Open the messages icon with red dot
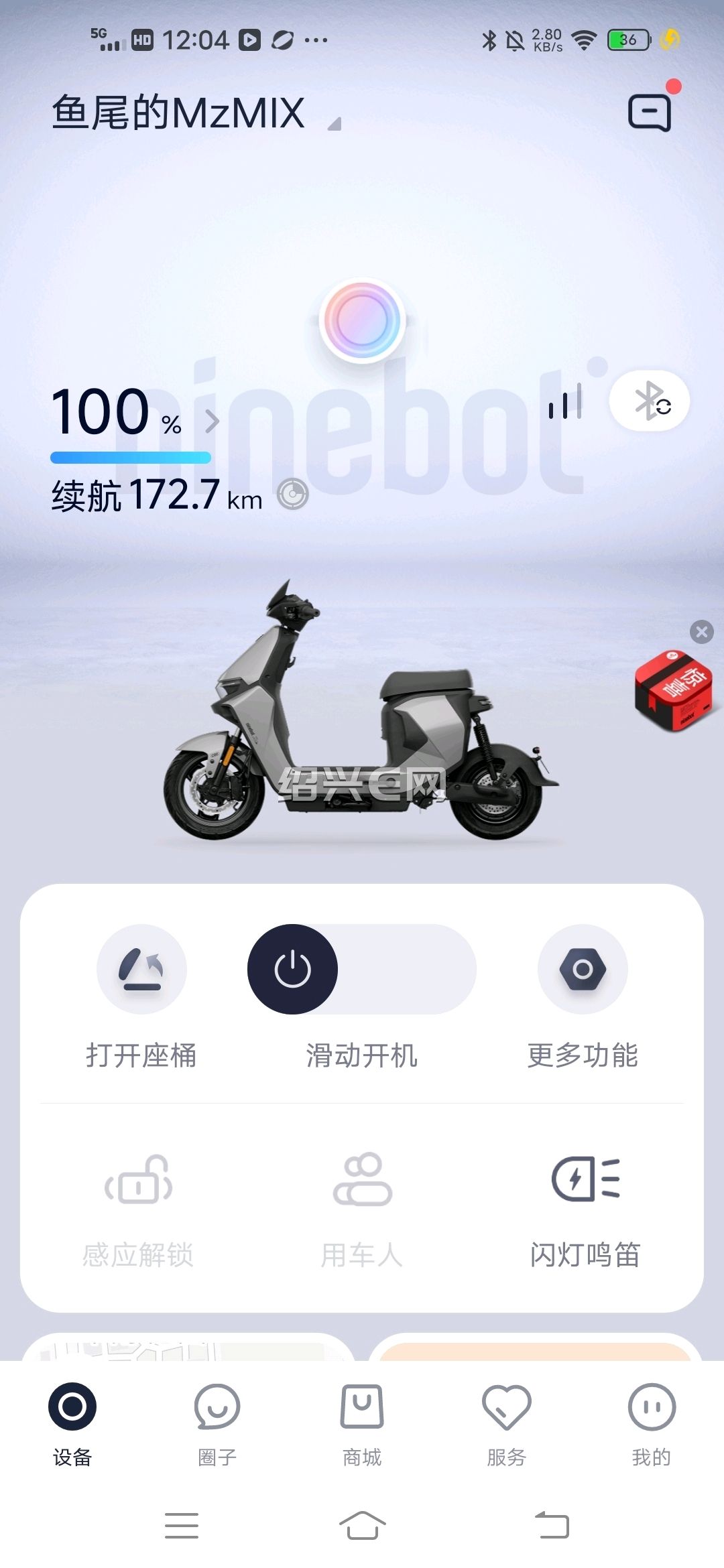This screenshot has height=1568, width=724. click(650, 111)
